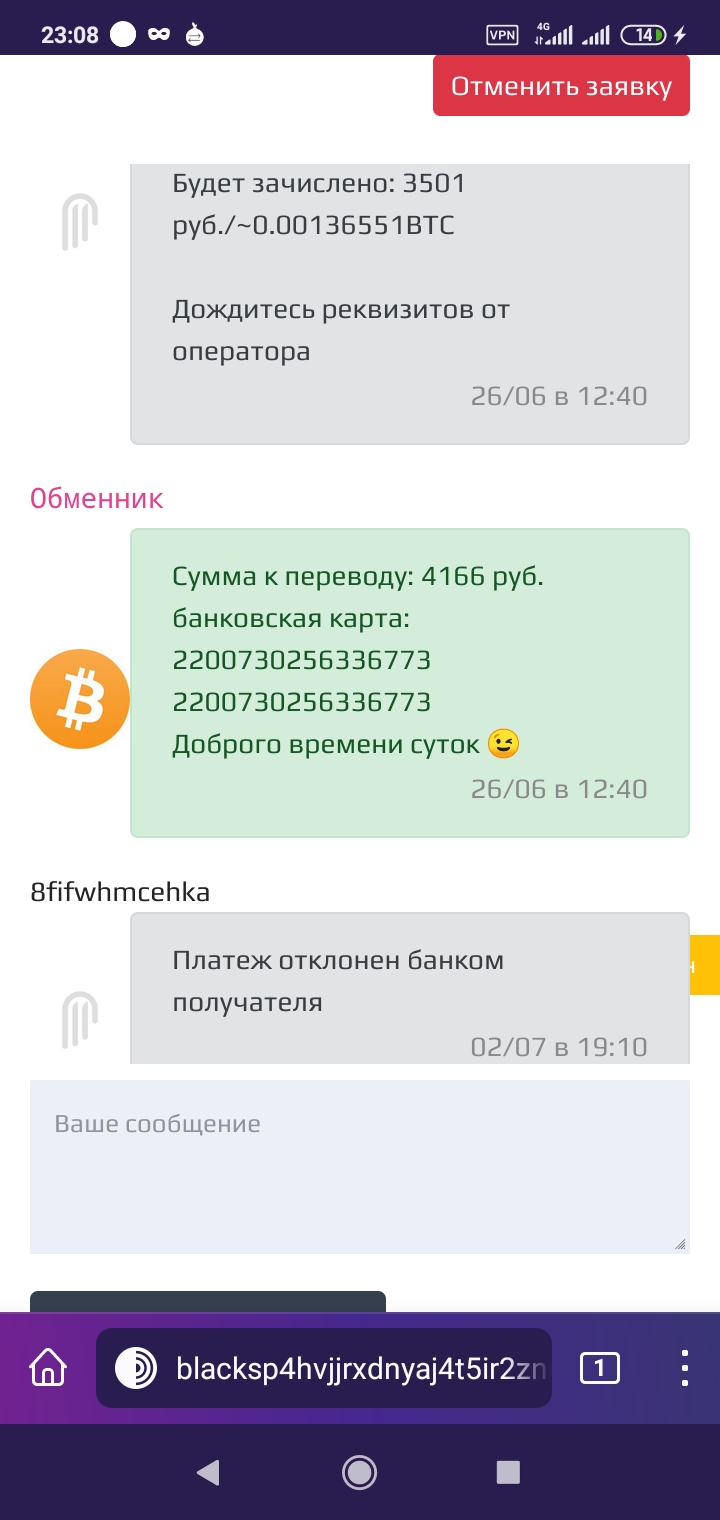Image resolution: width=720 pixels, height=1520 pixels.
Task: Open the browser home page icon
Action: point(48,1367)
